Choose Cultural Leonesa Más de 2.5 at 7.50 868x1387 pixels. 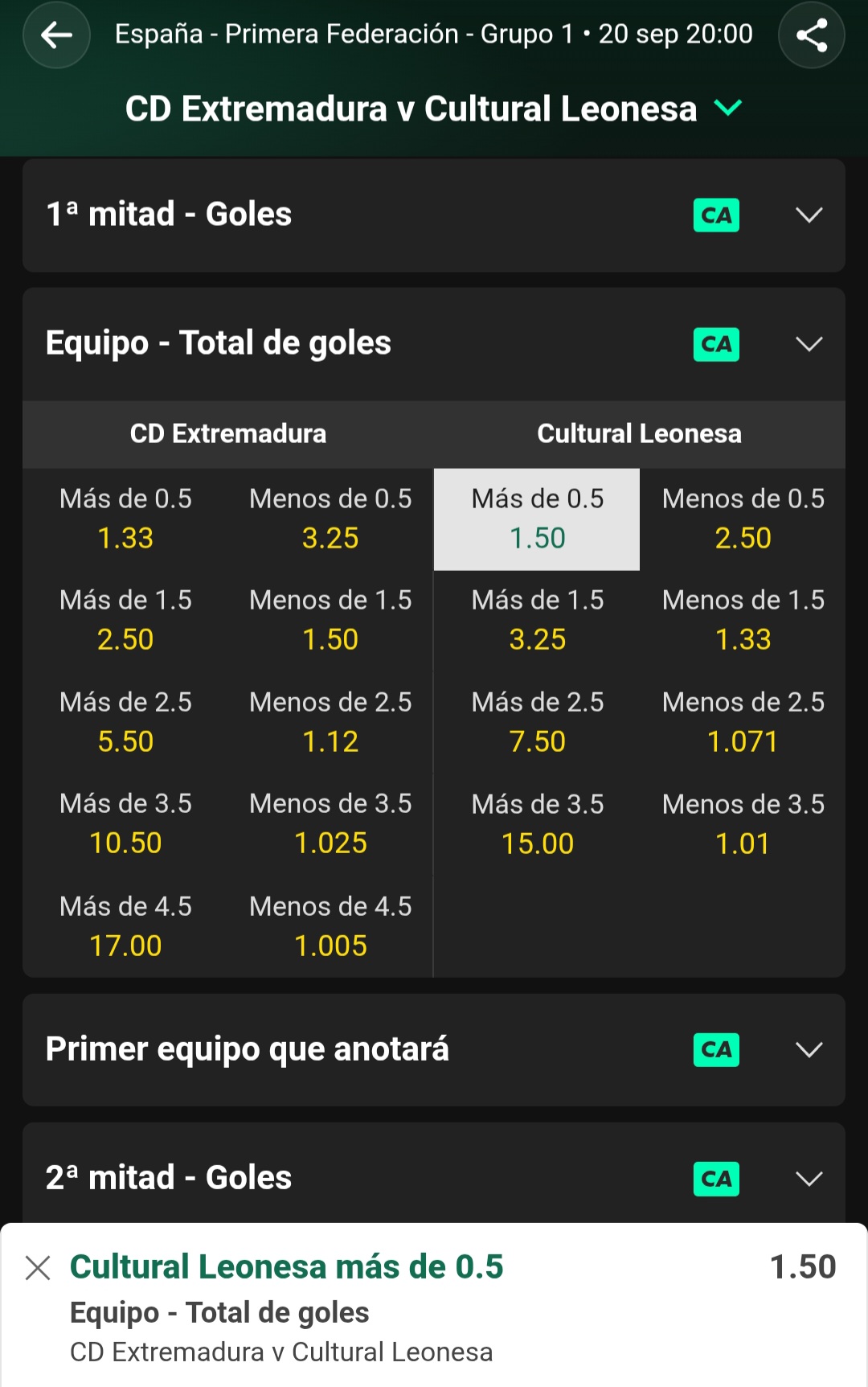[537, 722]
